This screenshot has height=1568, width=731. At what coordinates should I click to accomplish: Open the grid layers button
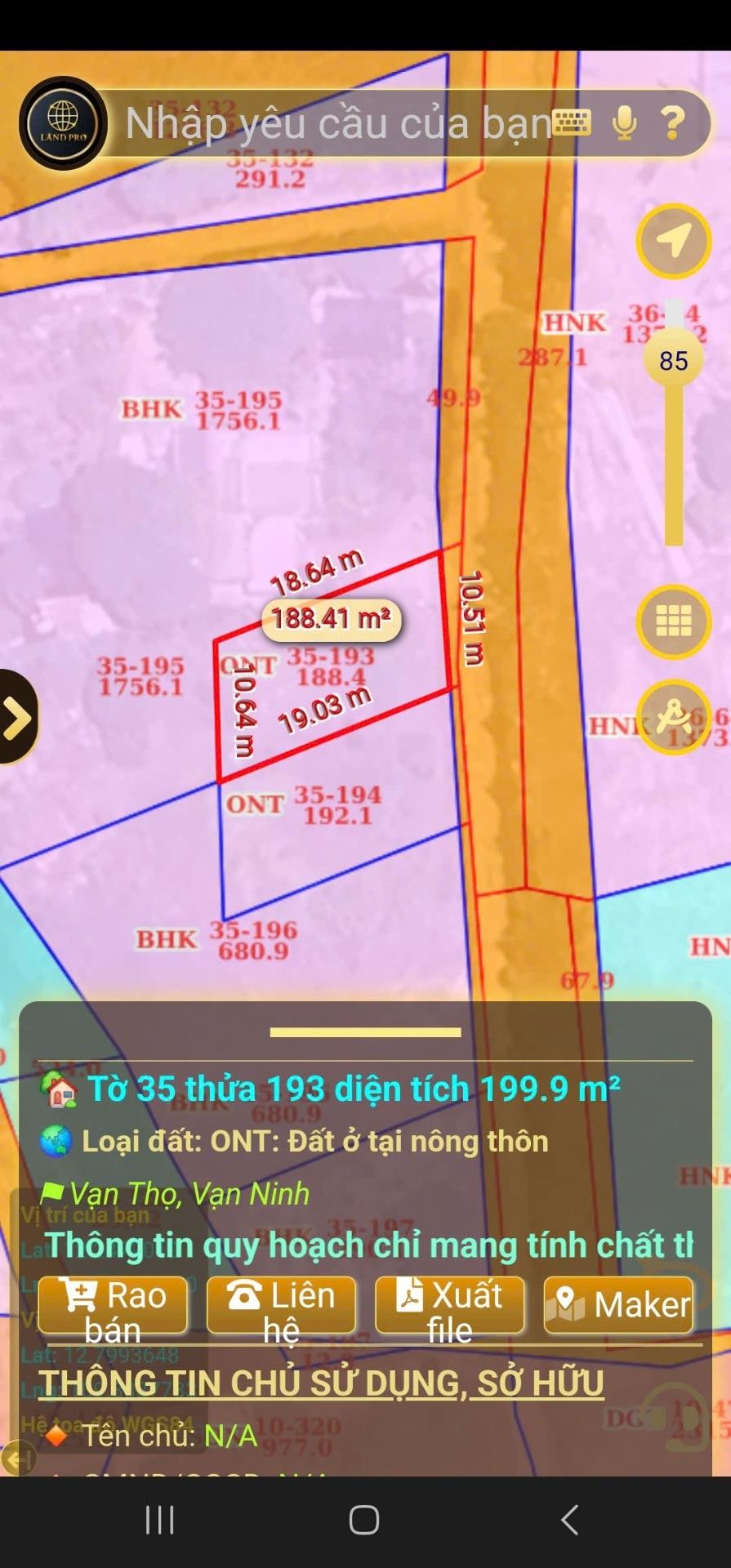pos(674,622)
